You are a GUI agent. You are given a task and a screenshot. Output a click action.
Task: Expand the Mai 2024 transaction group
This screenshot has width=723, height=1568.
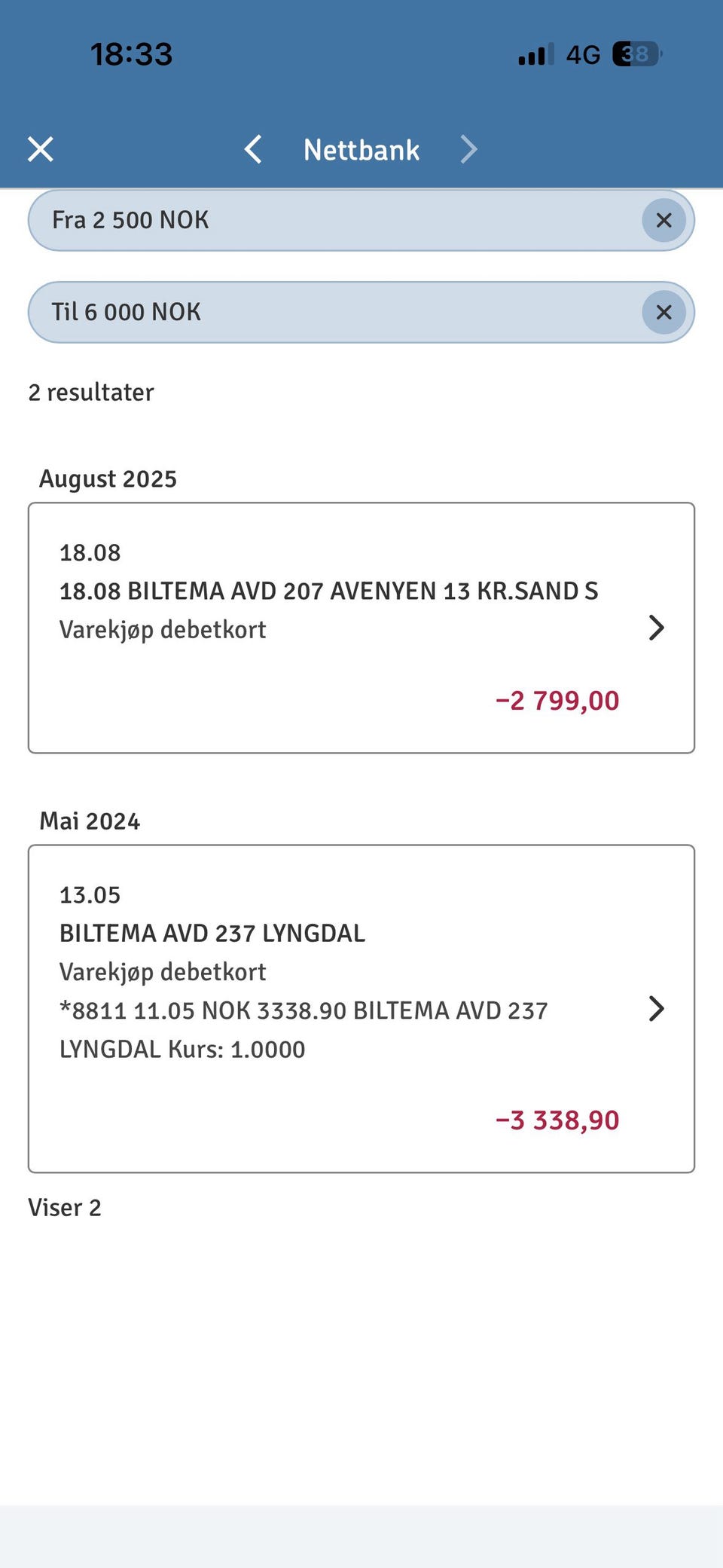(90, 821)
